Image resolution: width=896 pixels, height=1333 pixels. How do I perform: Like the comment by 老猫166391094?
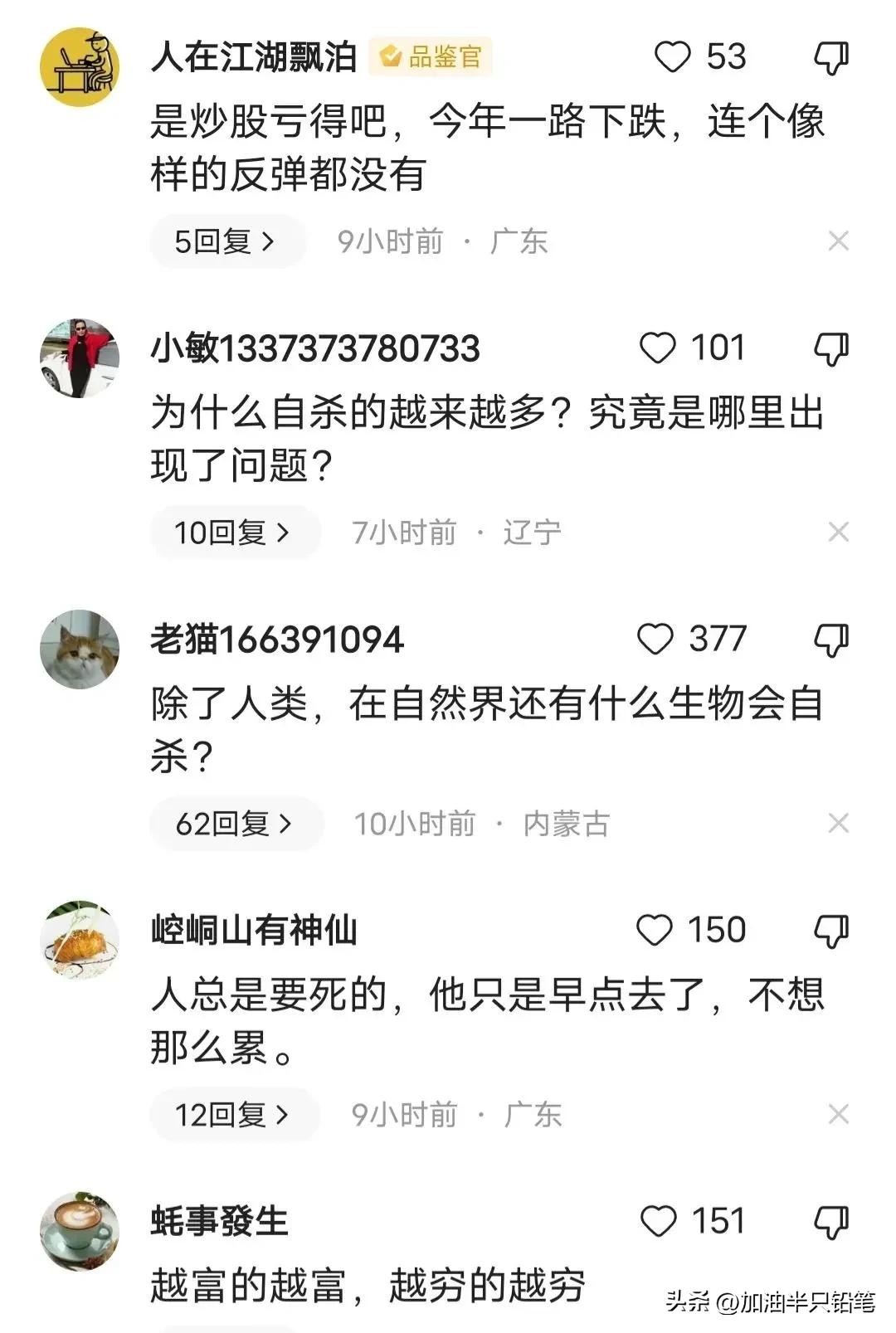pos(655,640)
